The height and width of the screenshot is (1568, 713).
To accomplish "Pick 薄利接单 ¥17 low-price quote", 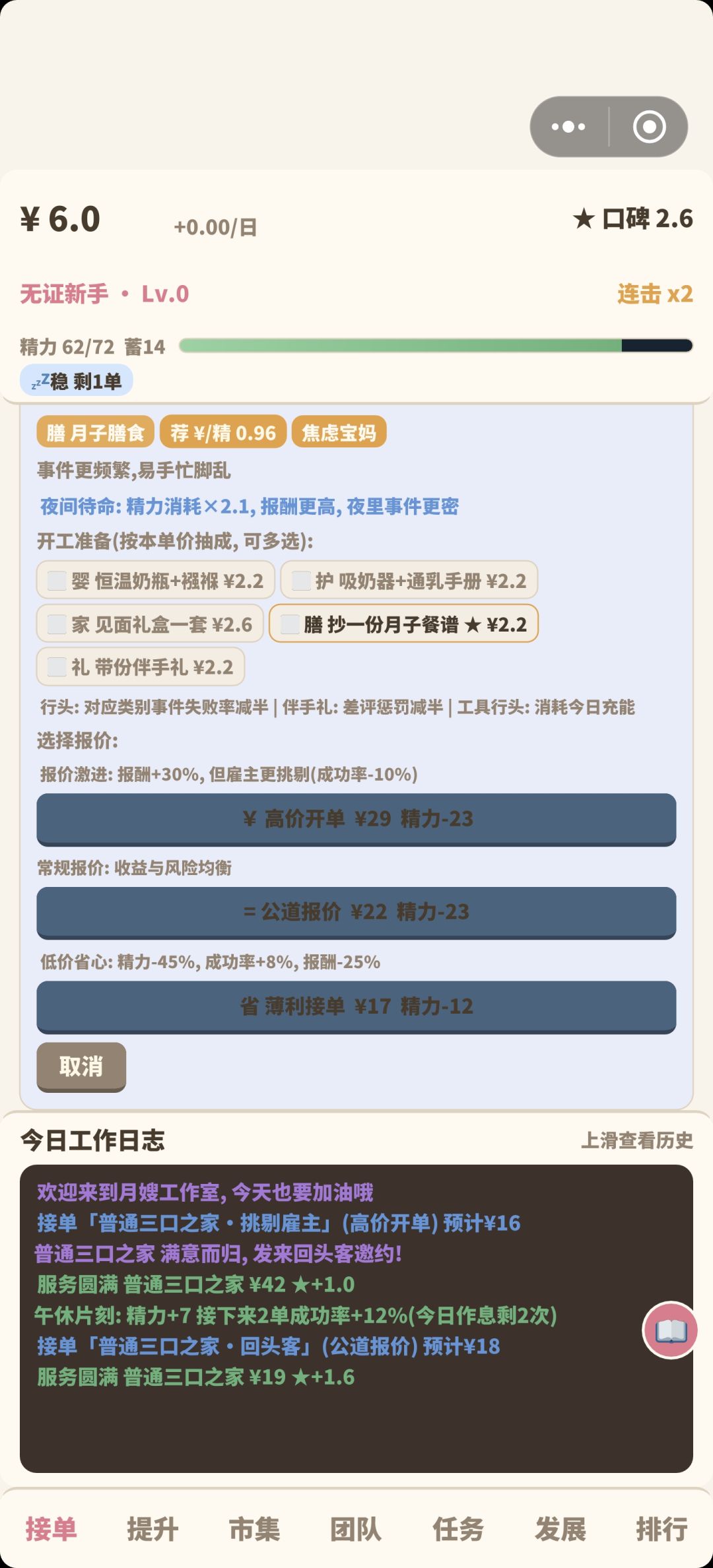I will click(356, 1006).
